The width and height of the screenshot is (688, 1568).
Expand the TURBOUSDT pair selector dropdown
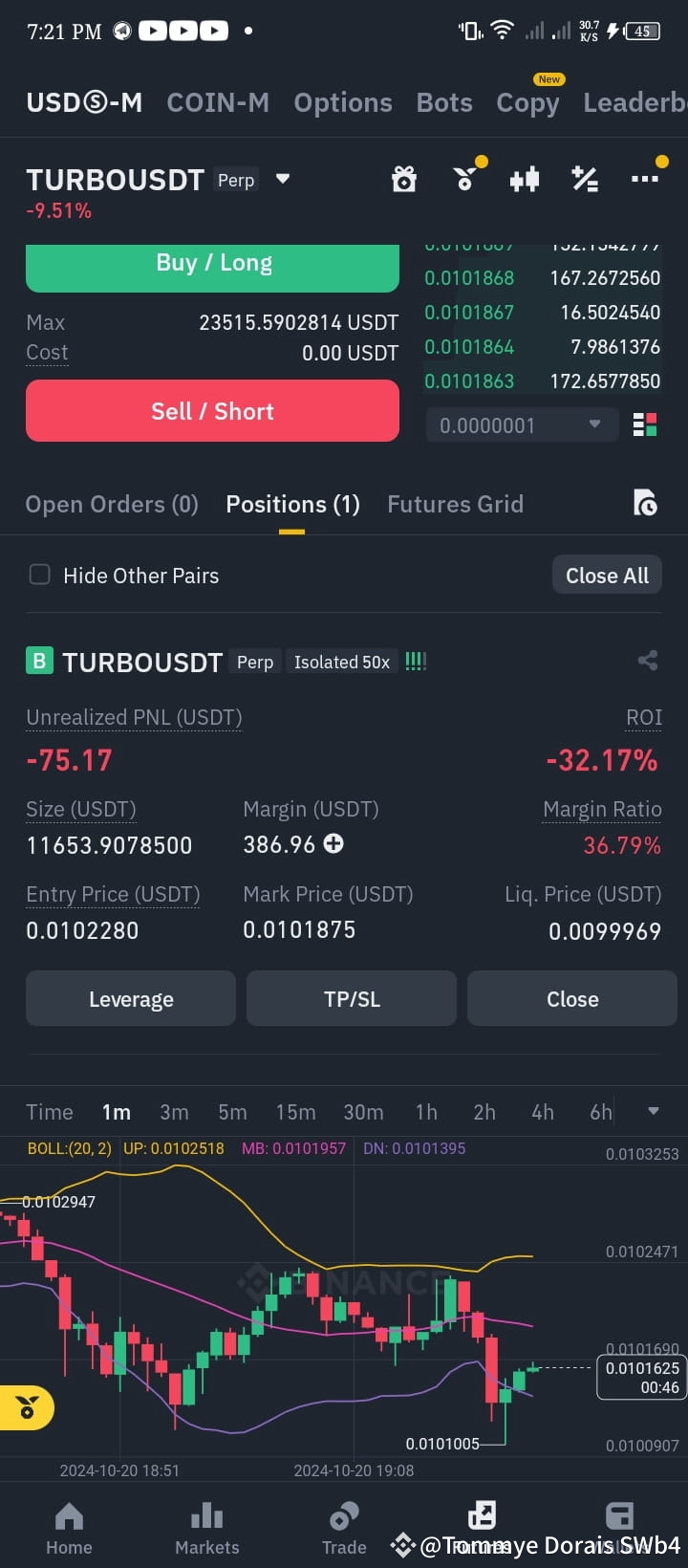(282, 178)
